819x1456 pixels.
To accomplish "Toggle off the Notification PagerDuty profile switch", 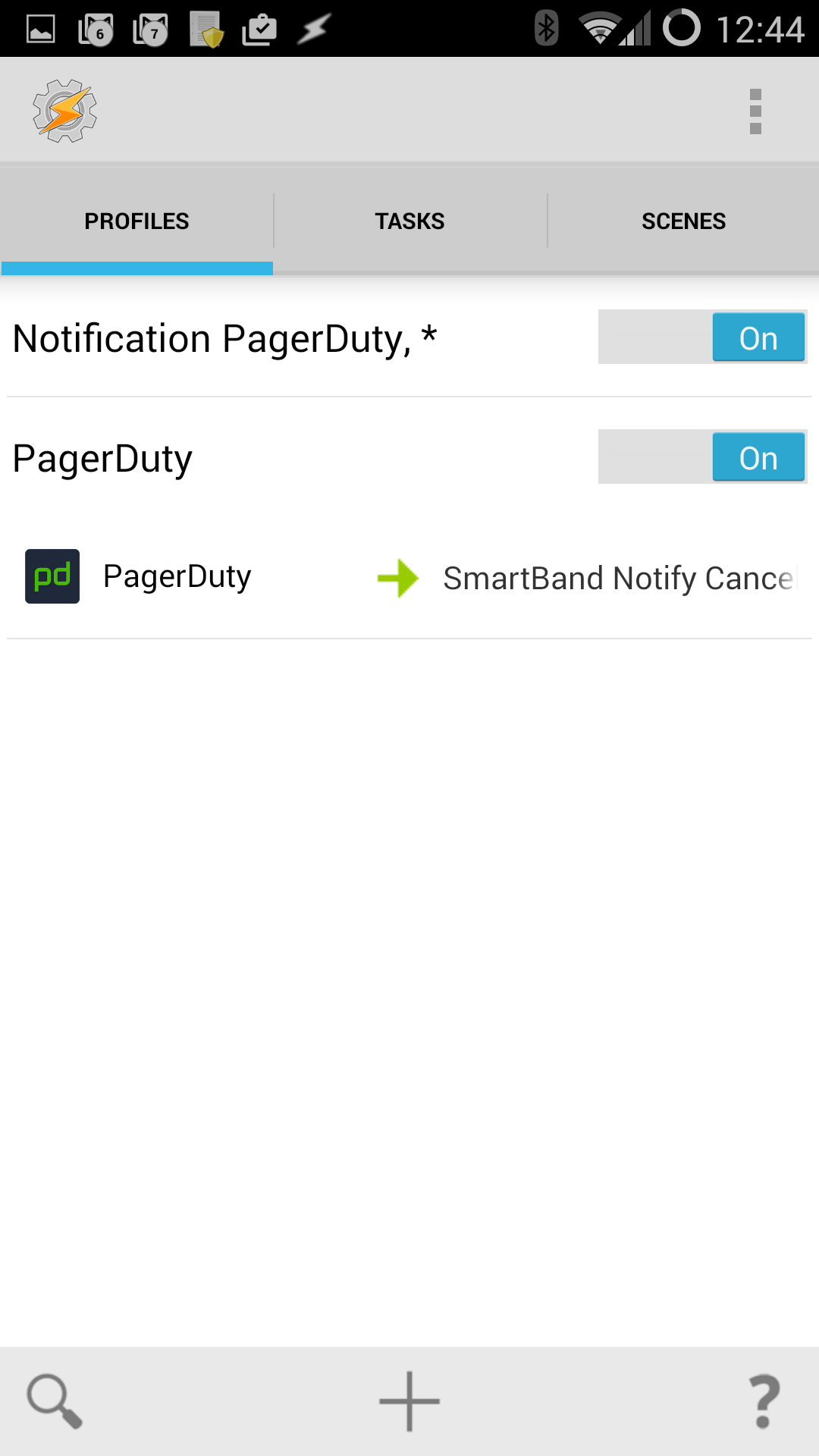I will point(702,337).
